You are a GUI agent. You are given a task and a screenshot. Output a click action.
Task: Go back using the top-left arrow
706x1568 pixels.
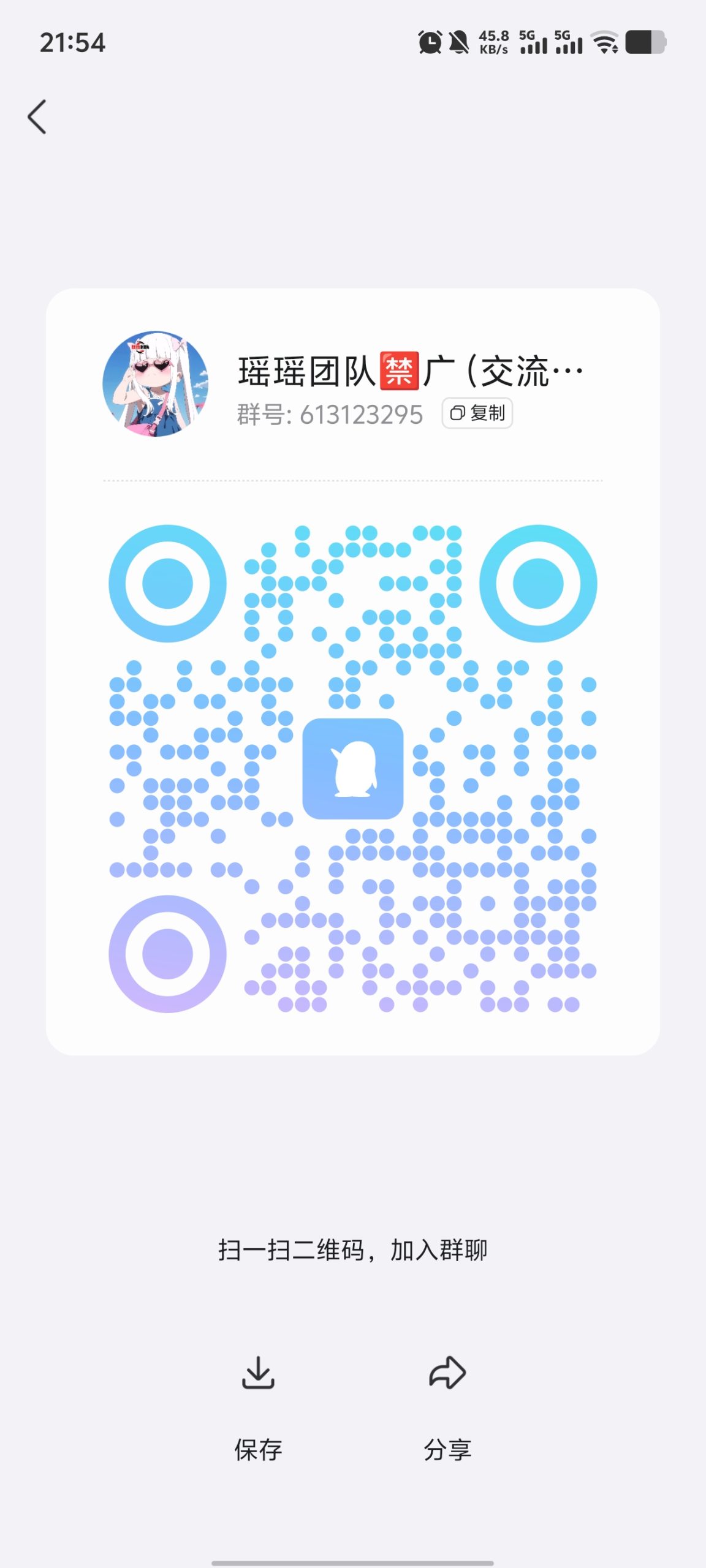(x=37, y=116)
